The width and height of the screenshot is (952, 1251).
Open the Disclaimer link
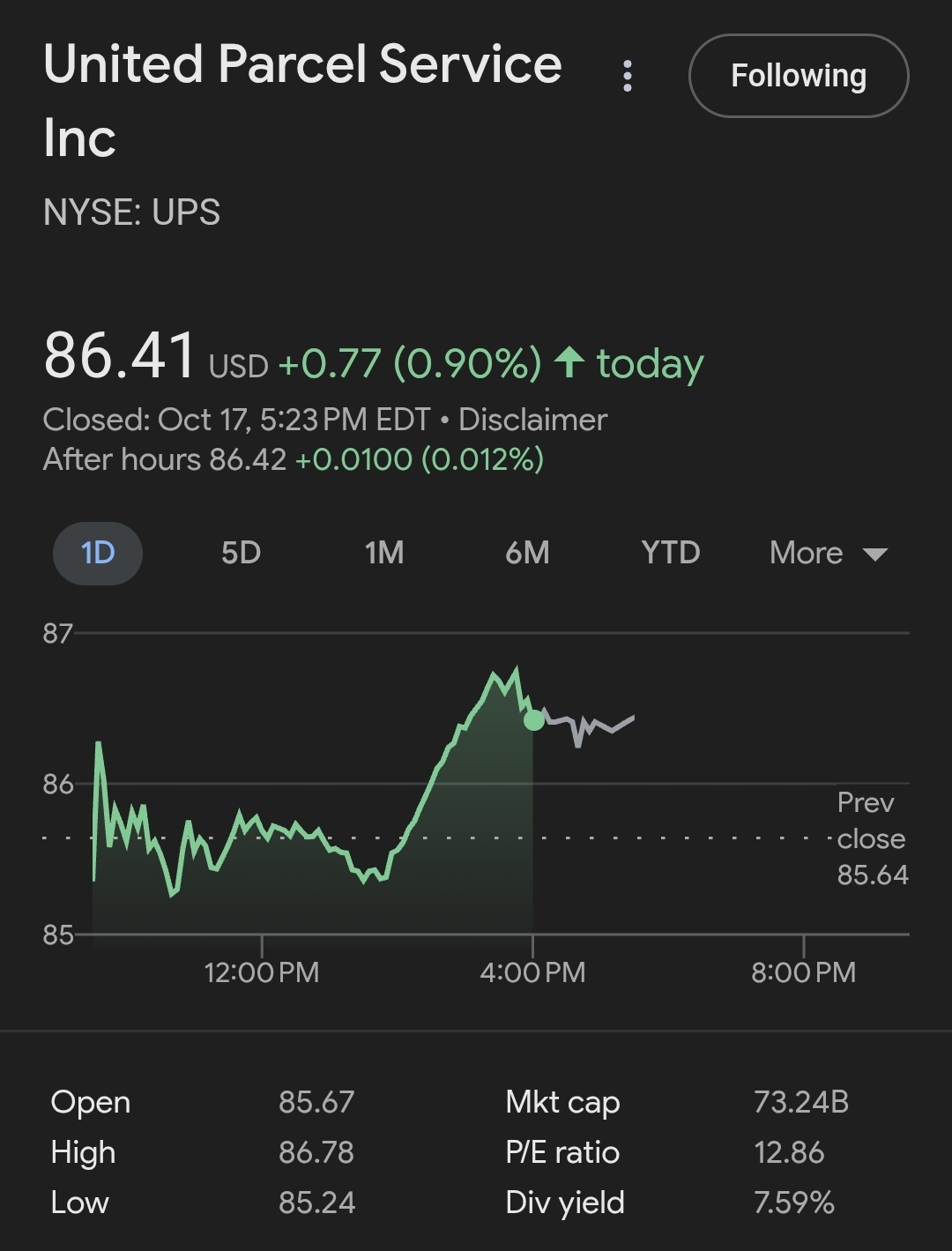pyautogui.click(x=532, y=420)
